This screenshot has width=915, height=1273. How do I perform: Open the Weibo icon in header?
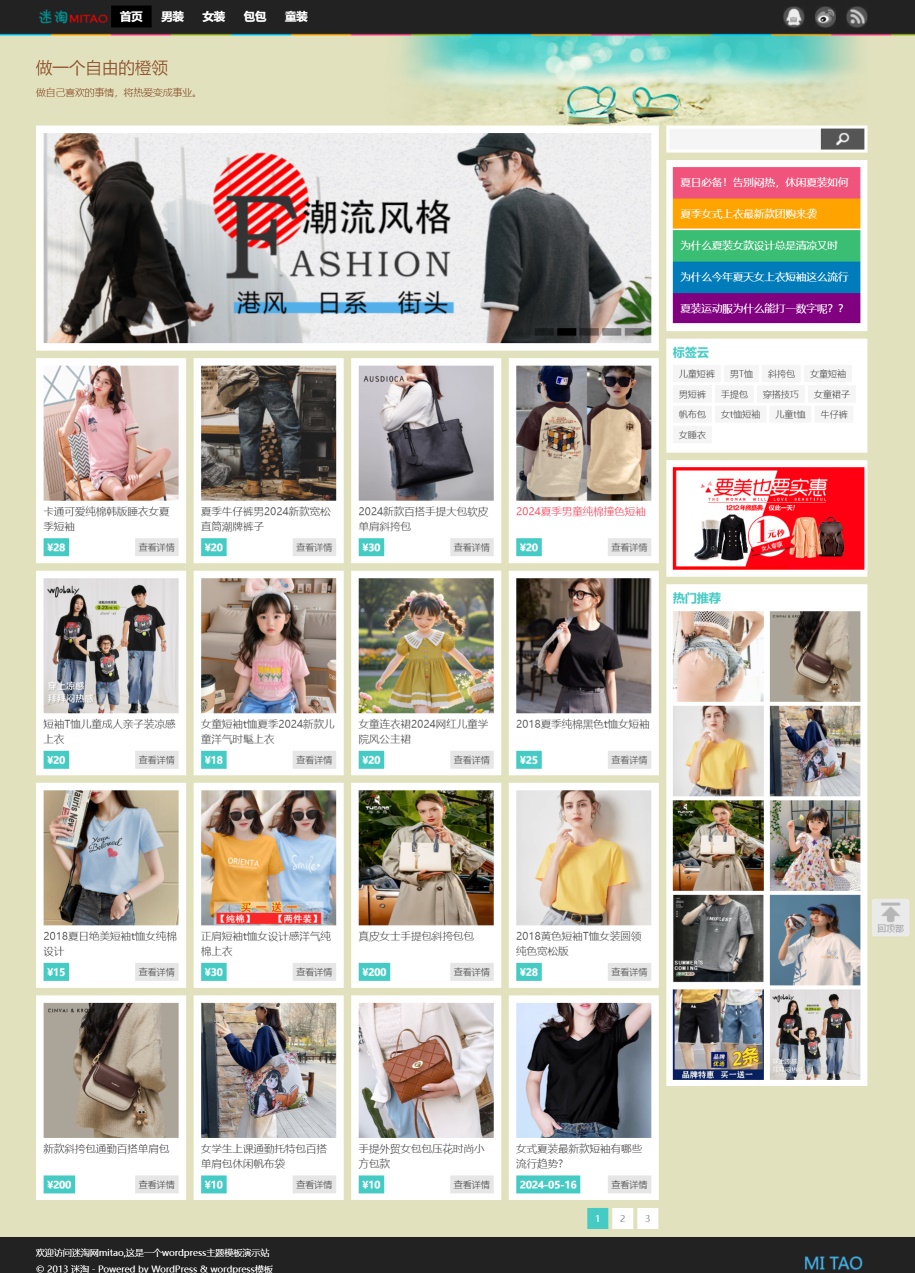pos(825,16)
